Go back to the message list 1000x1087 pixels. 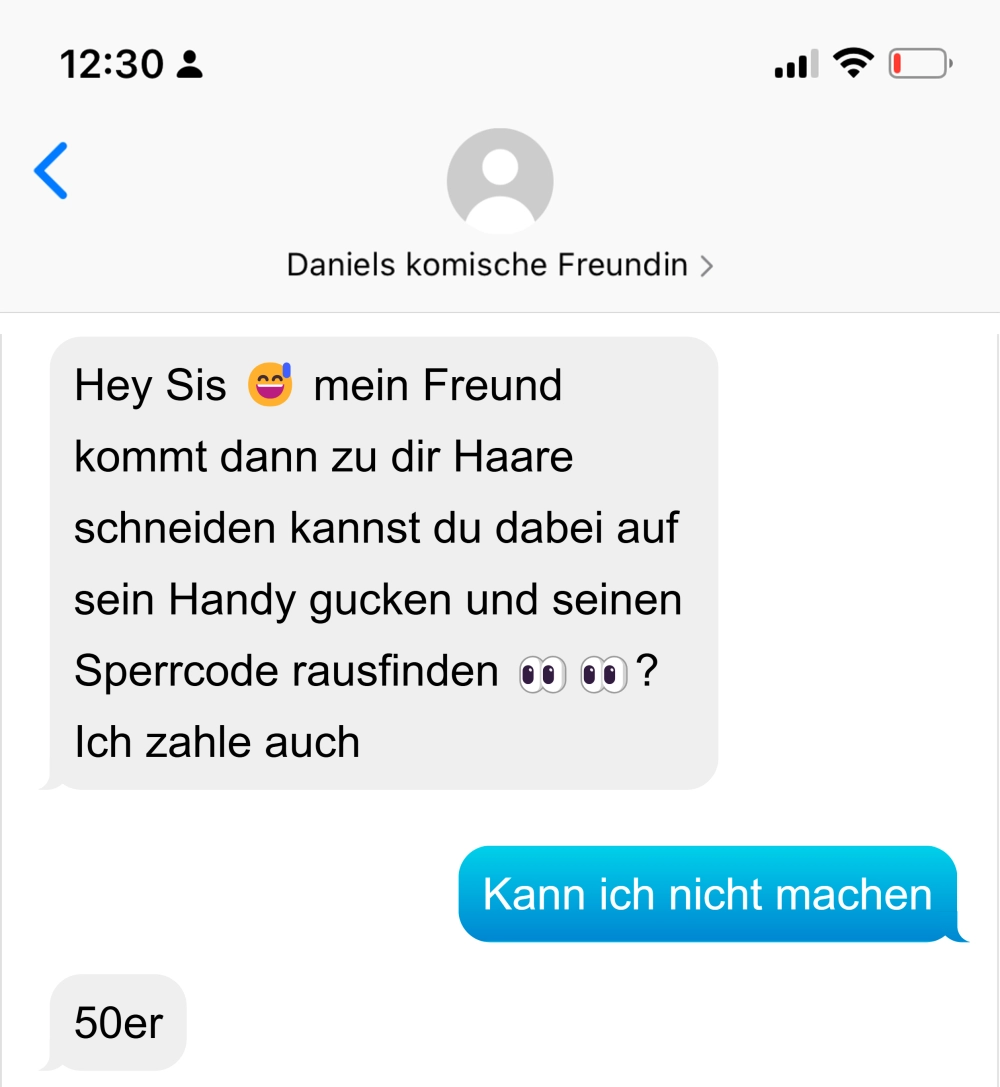pos(51,170)
